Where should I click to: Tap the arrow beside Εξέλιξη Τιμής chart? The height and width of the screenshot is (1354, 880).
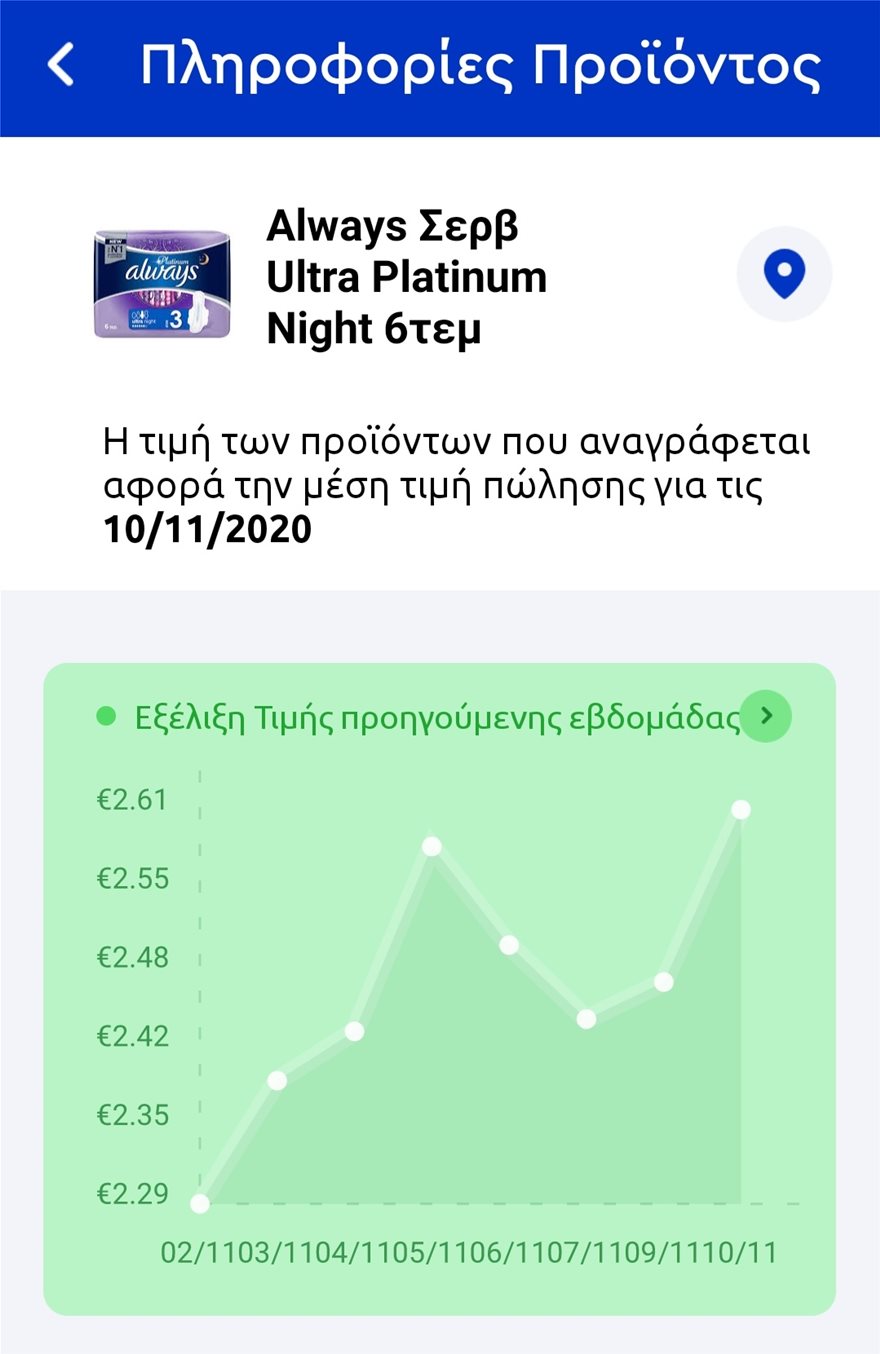coord(766,715)
